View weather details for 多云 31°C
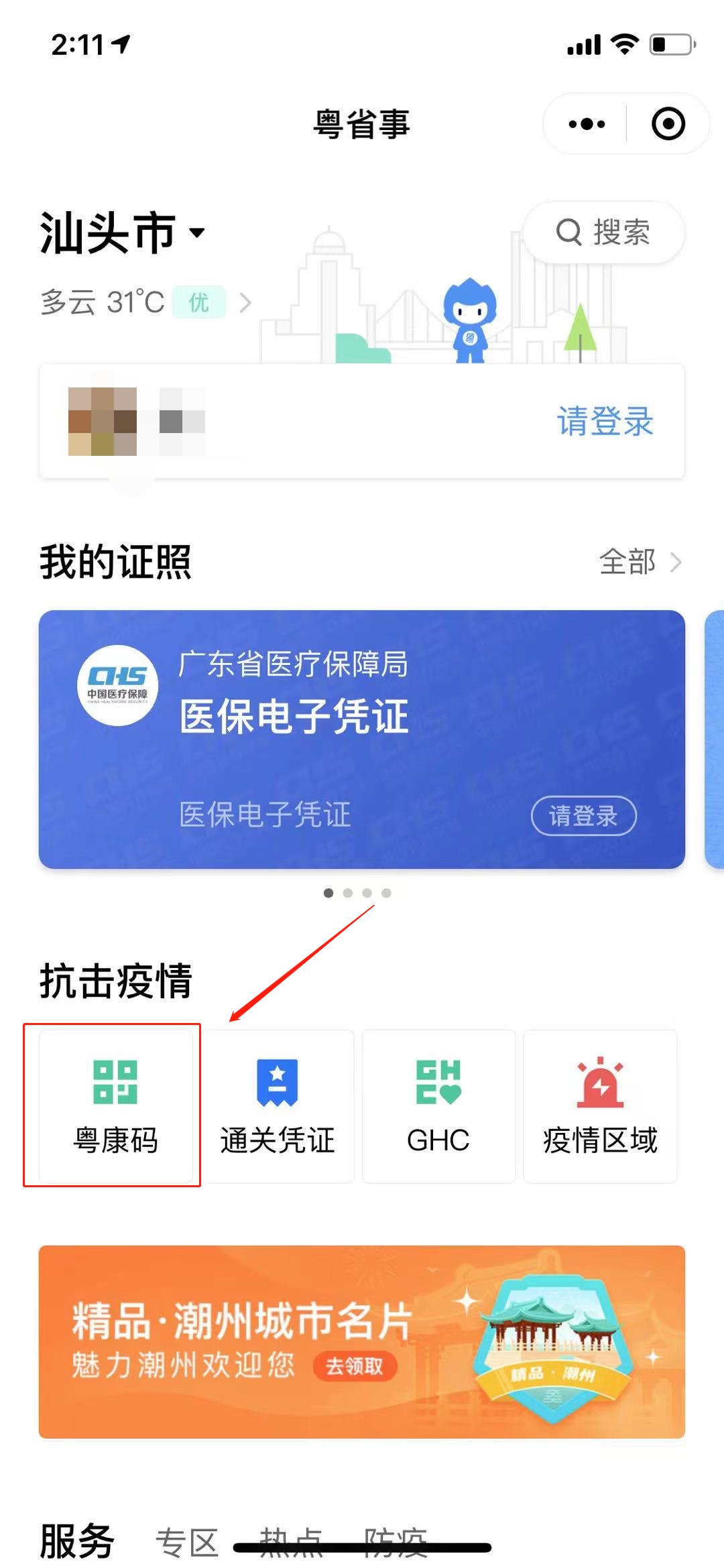 coord(145,302)
